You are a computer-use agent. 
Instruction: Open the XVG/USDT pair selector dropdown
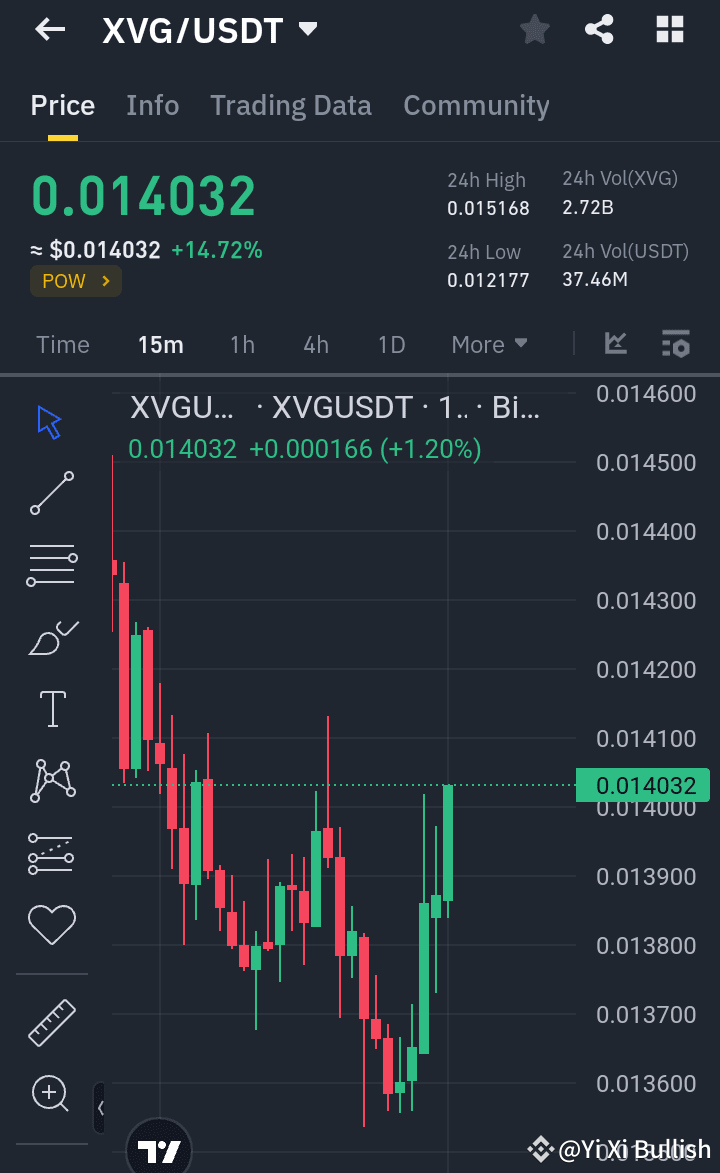(306, 29)
